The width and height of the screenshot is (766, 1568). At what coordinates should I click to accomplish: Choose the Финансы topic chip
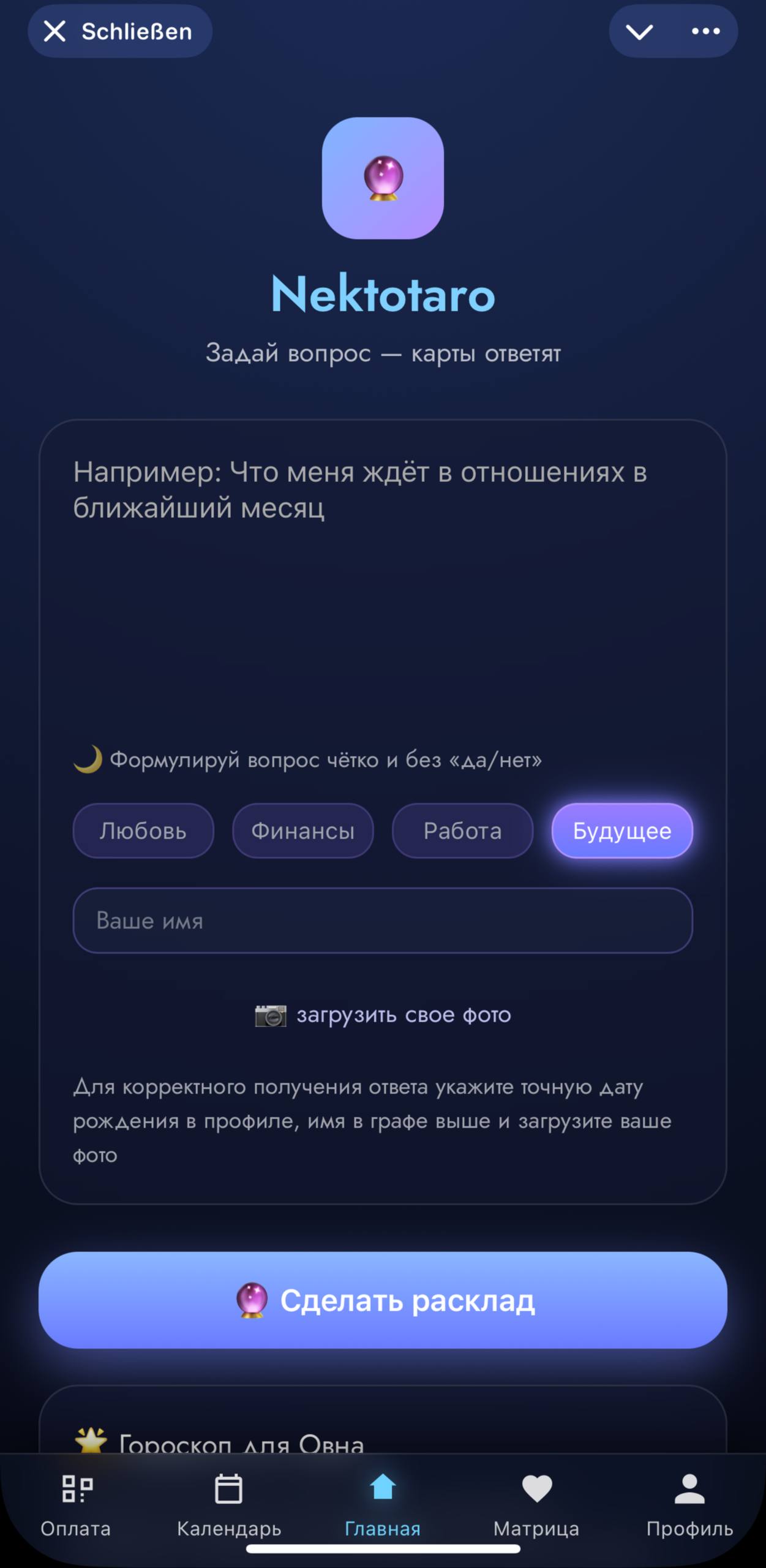(x=302, y=831)
